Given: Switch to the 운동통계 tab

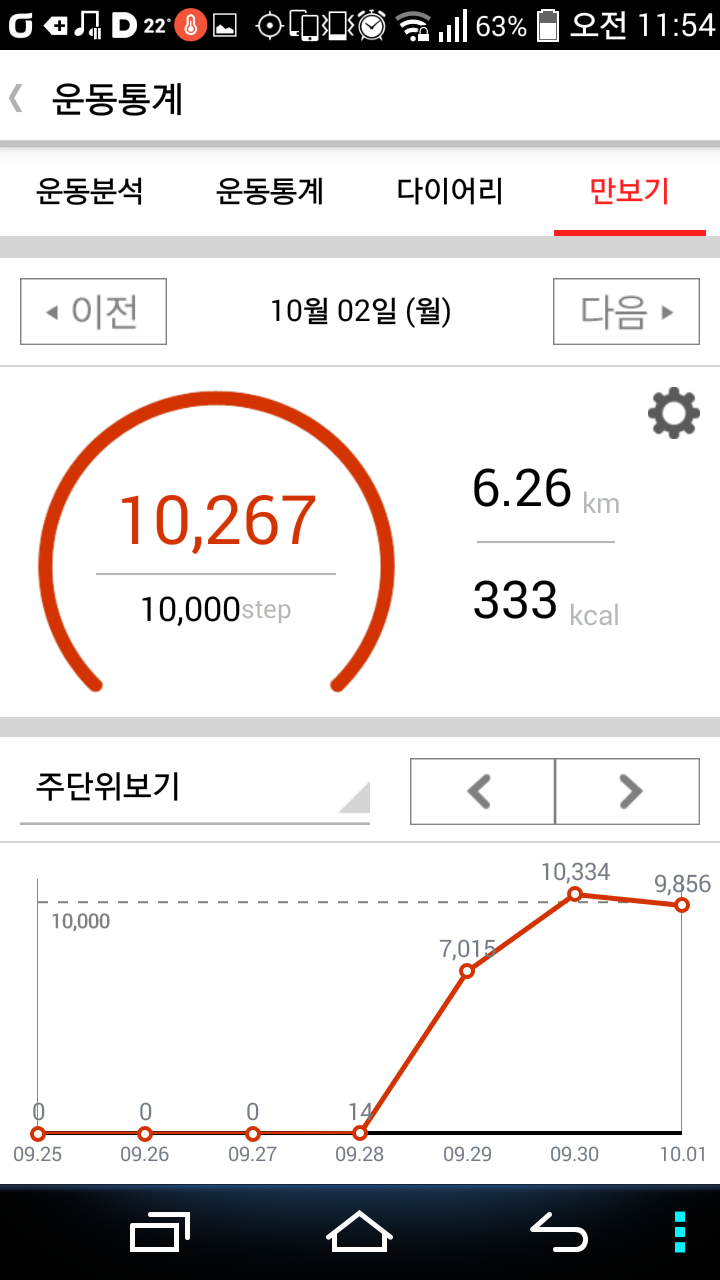Looking at the screenshot, I should [x=270, y=191].
